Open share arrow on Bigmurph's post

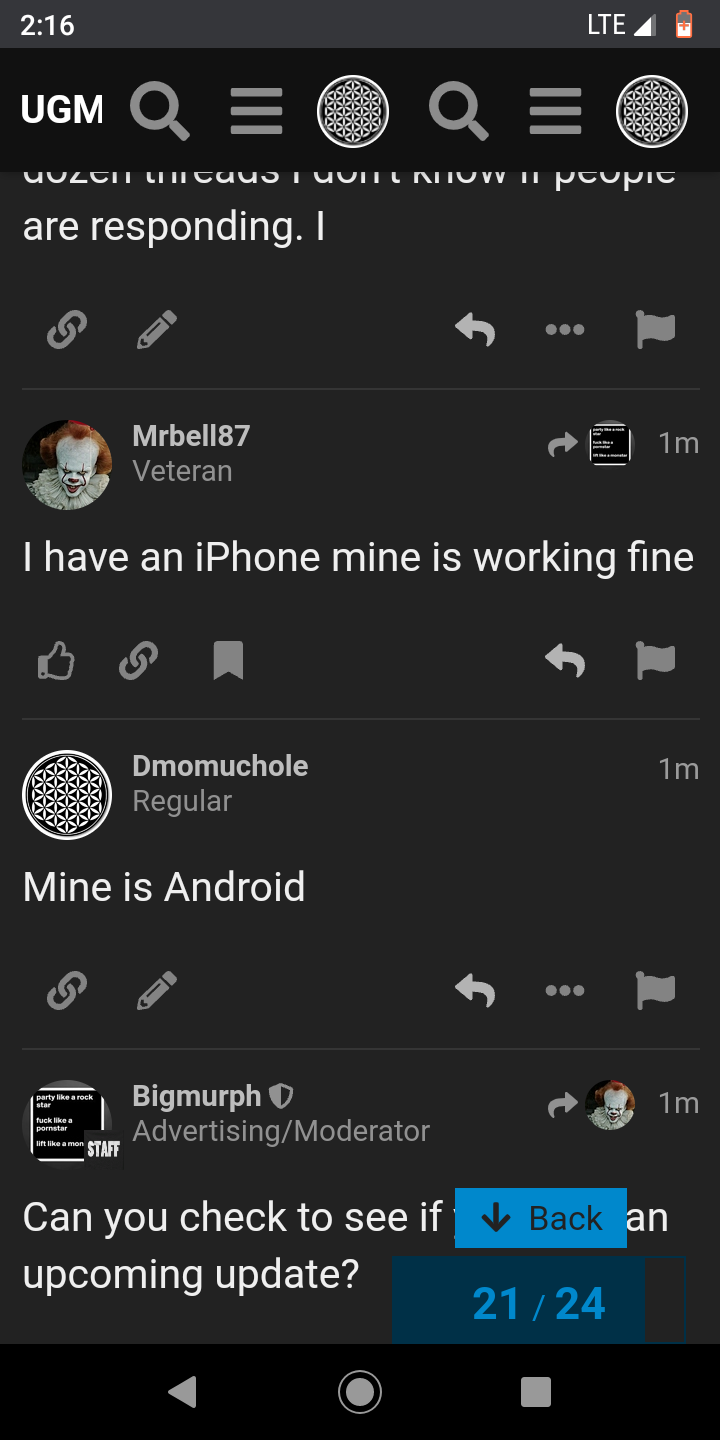coord(563,1105)
